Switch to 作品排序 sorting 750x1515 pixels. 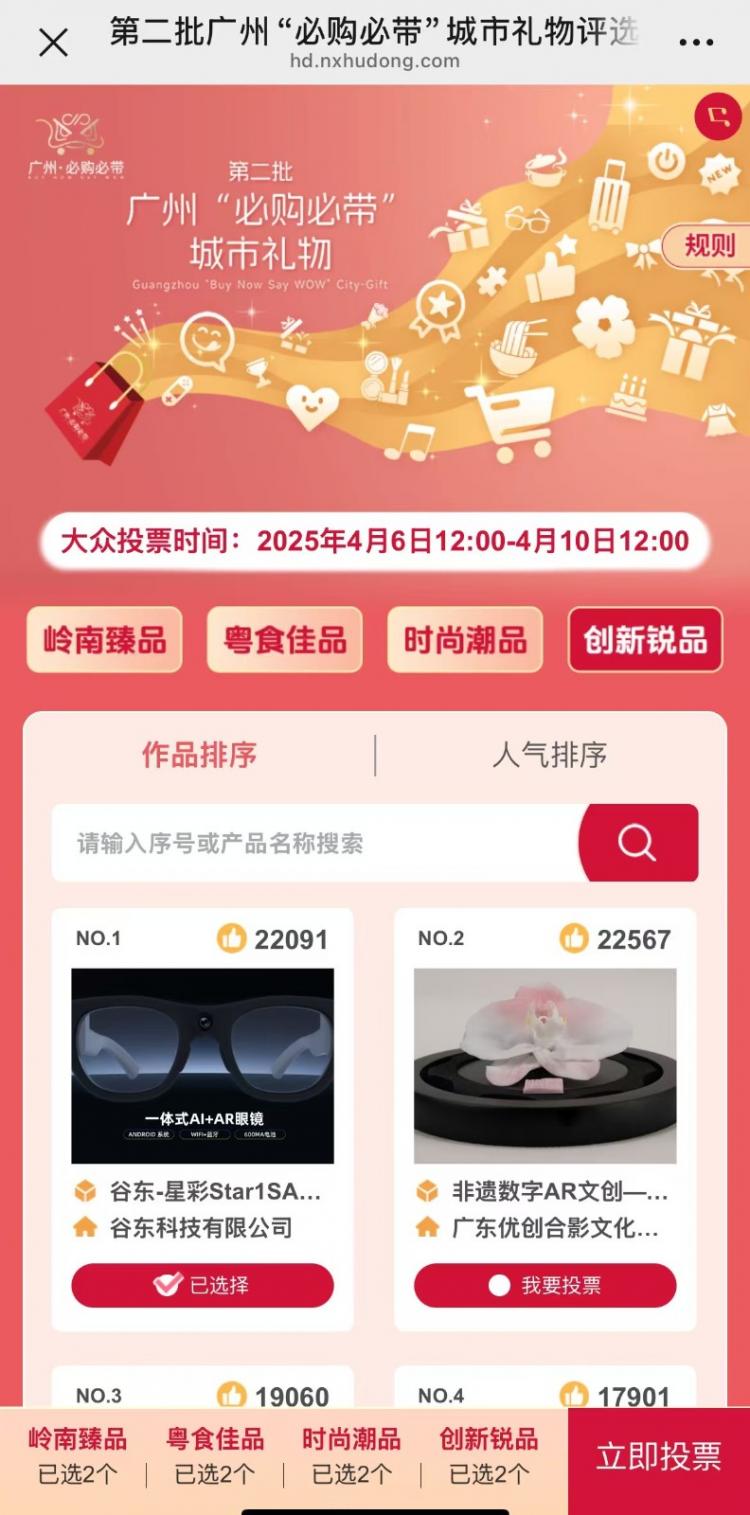pyautogui.click(x=199, y=755)
